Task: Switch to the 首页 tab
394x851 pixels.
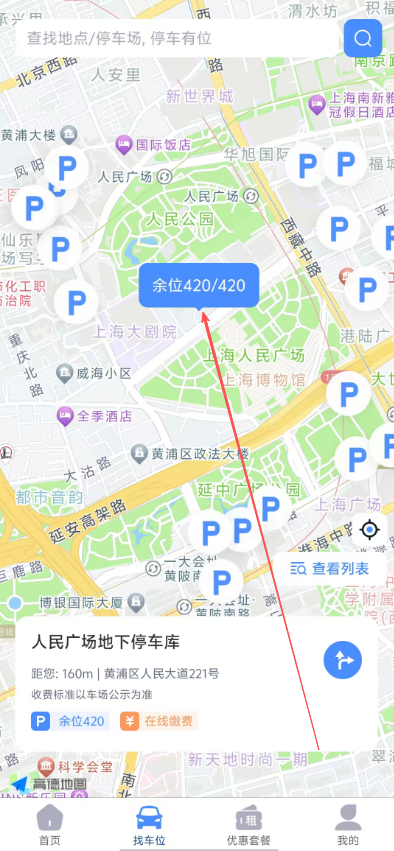Action: (x=50, y=825)
